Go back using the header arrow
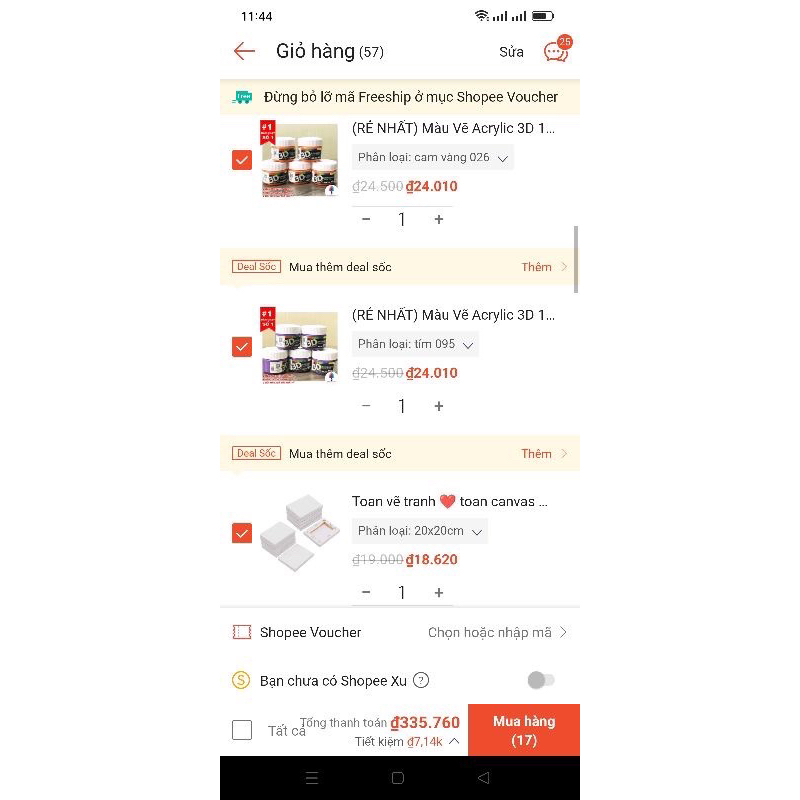Viewport: 800px width, 800px height. click(x=244, y=51)
